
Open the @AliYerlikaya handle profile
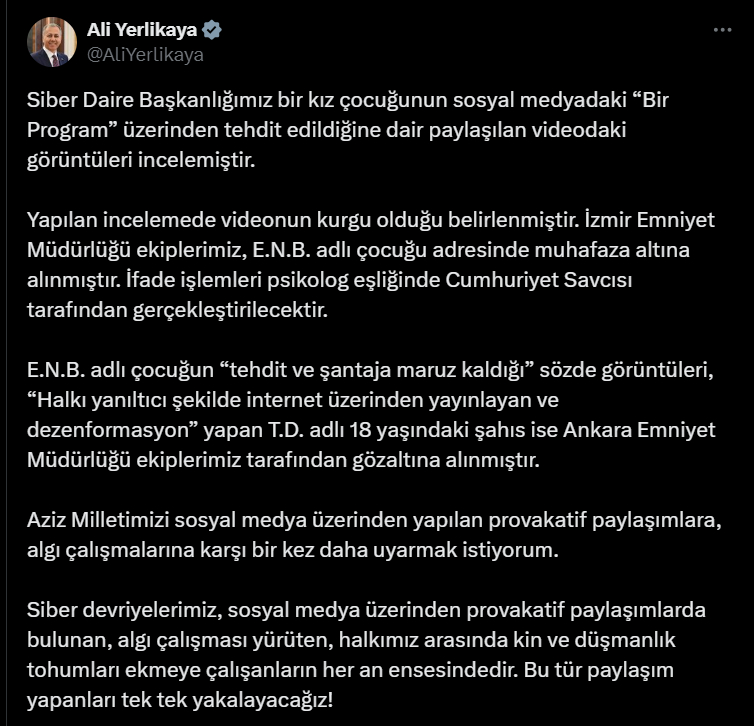[x=146, y=55]
